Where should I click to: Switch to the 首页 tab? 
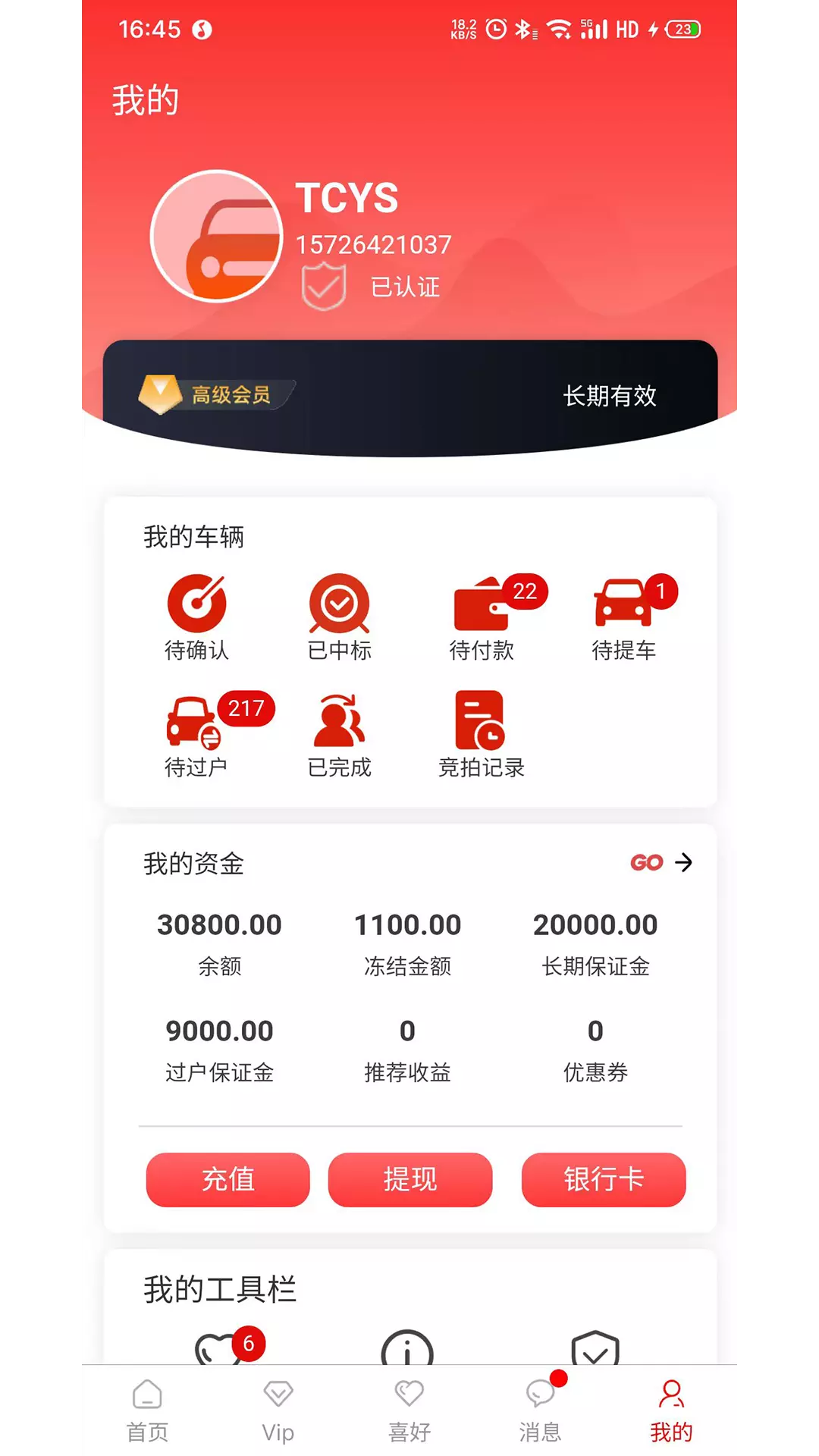147,1410
